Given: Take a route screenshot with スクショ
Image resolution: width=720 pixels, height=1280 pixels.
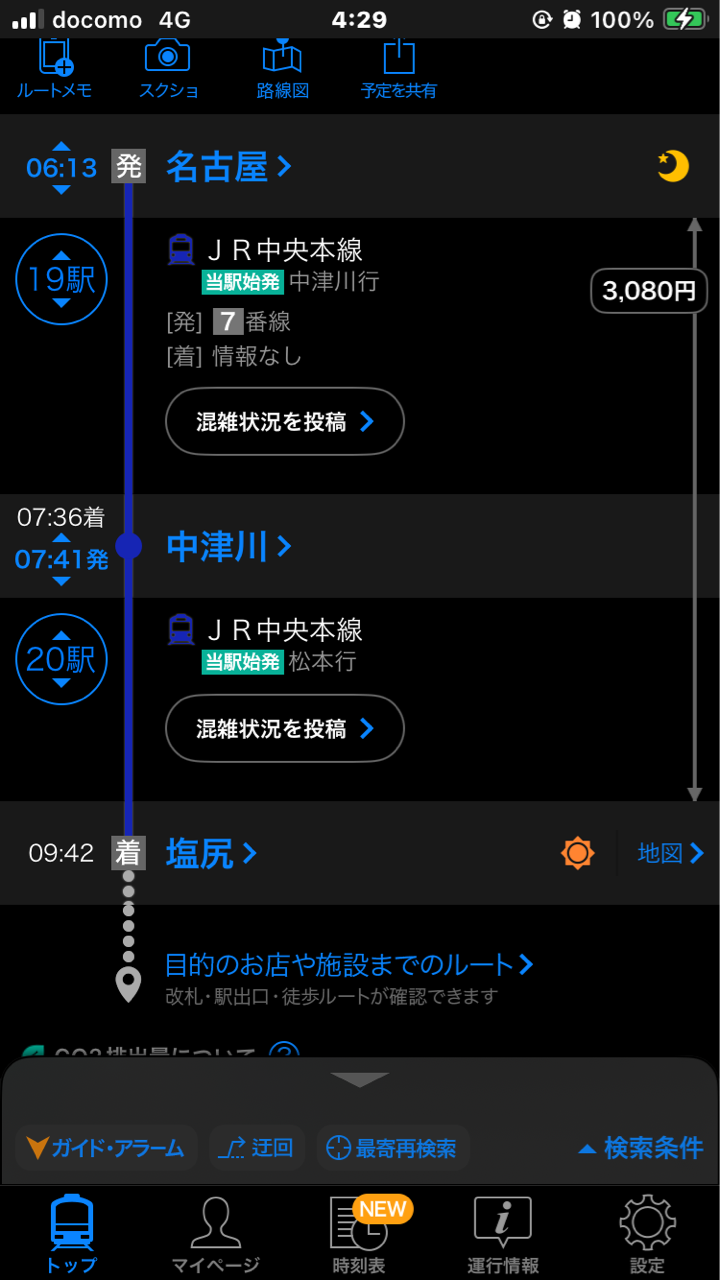Looking at the screenshot, I should pyautogui.click(x=168, y=68).
